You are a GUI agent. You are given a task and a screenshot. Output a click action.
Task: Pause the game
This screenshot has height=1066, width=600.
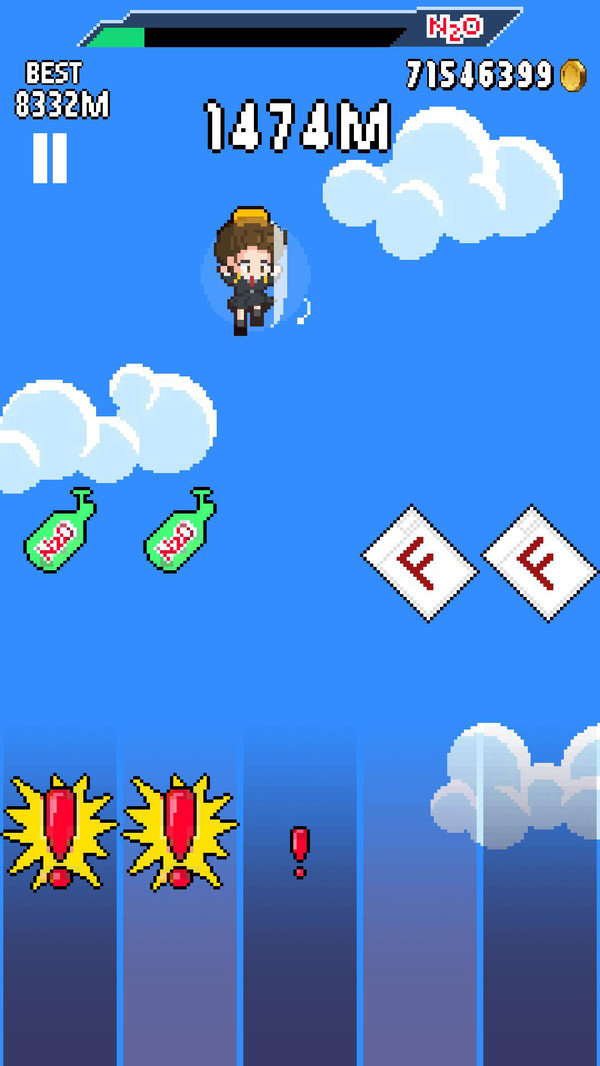coord(50,158)
